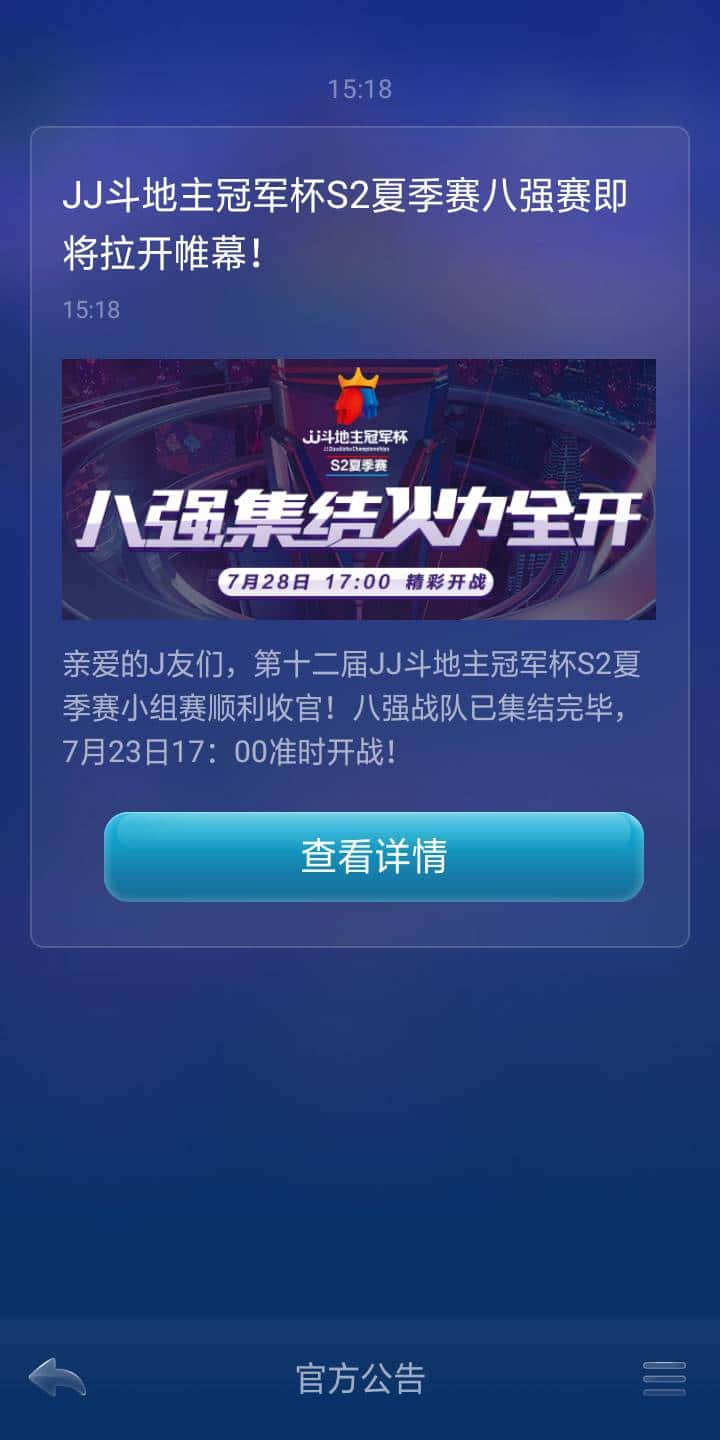
Task: Click the small 15:18 timestamp inside the card
Action: pos(83,308)
